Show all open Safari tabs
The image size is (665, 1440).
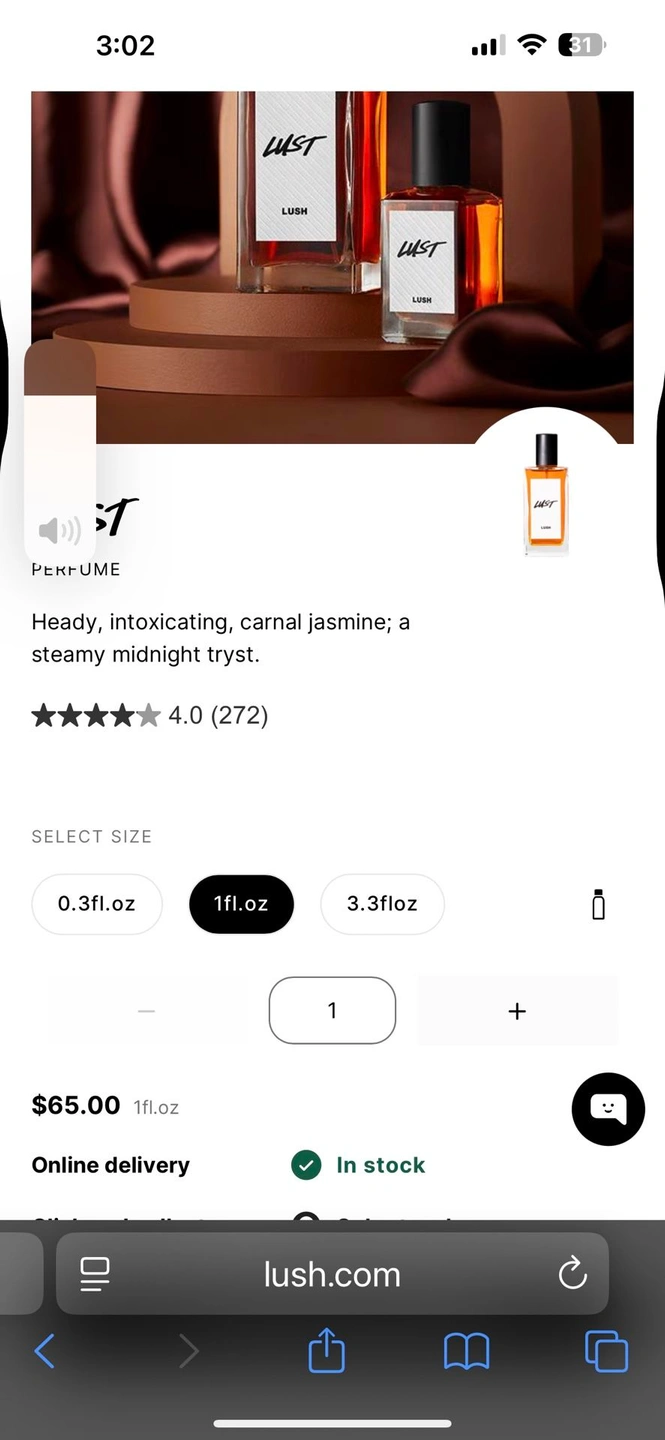(x=606, y=1352)
